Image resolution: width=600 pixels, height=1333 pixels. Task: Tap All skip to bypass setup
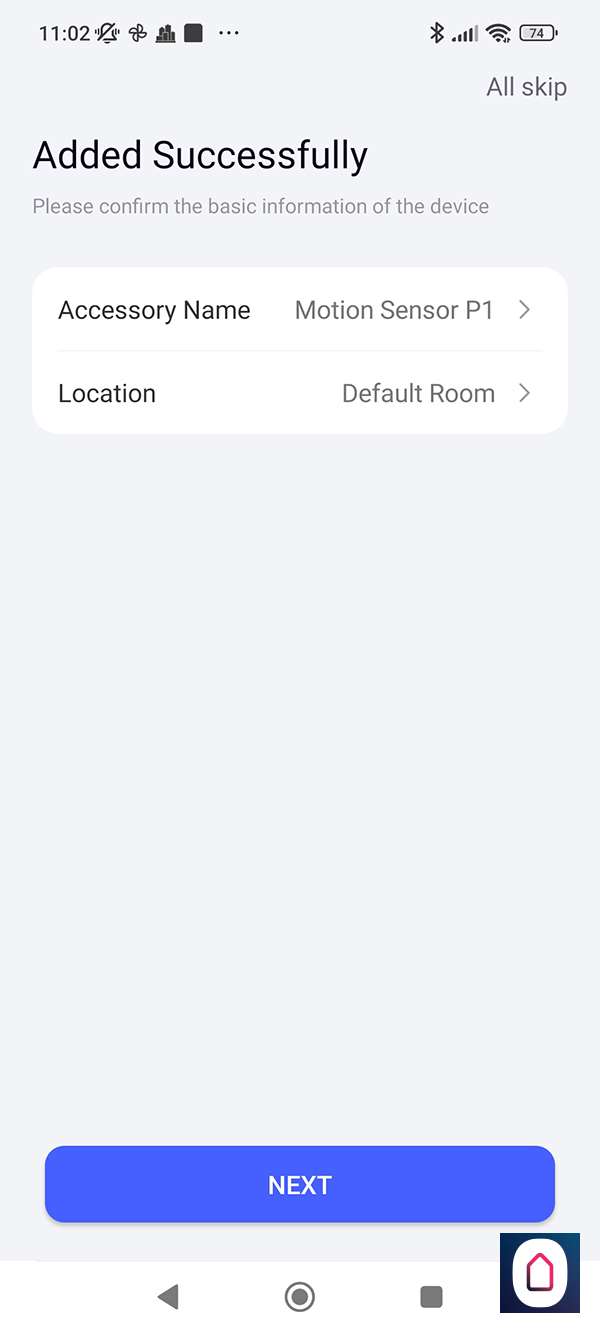coord(526,87)
